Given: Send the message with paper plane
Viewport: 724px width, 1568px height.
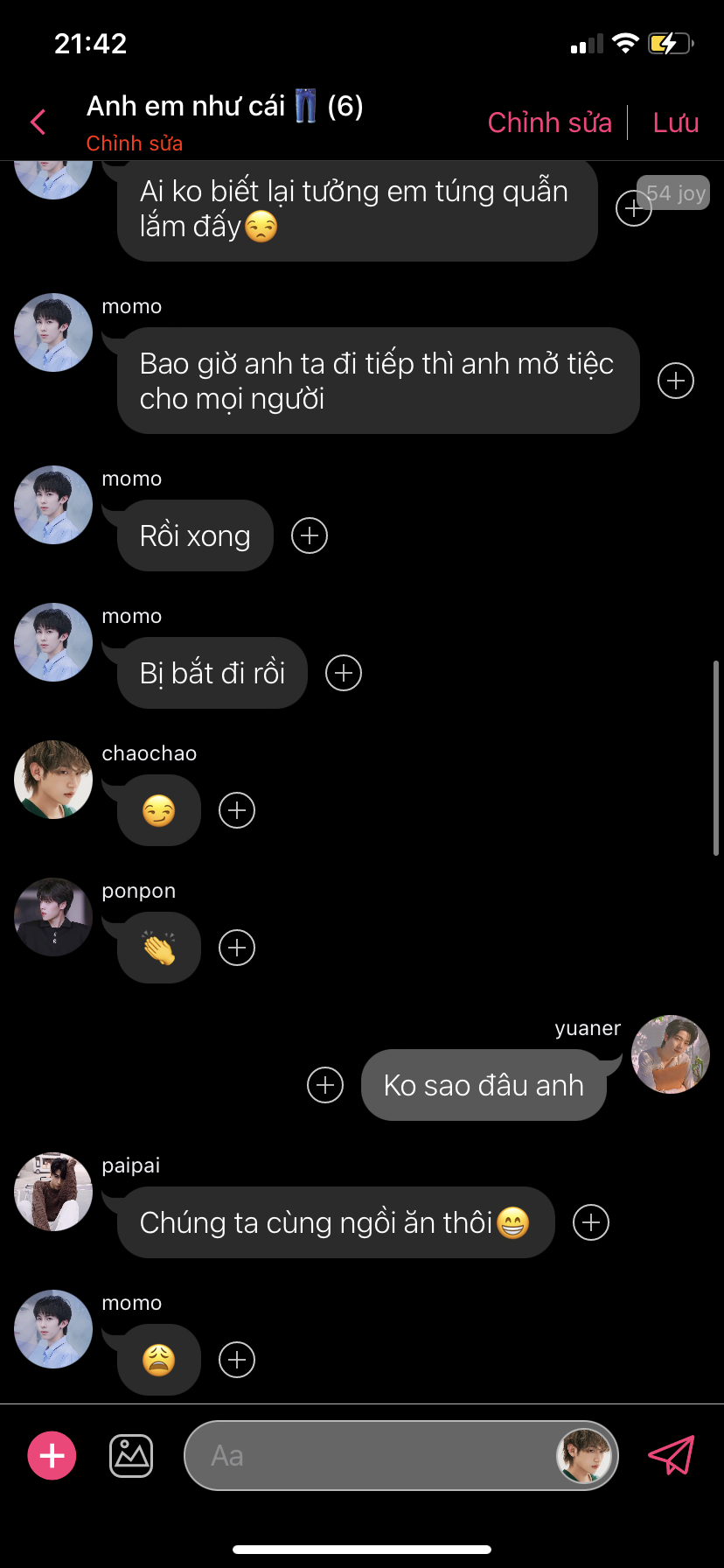Looking at the screenshot, I should (671, 1455).
